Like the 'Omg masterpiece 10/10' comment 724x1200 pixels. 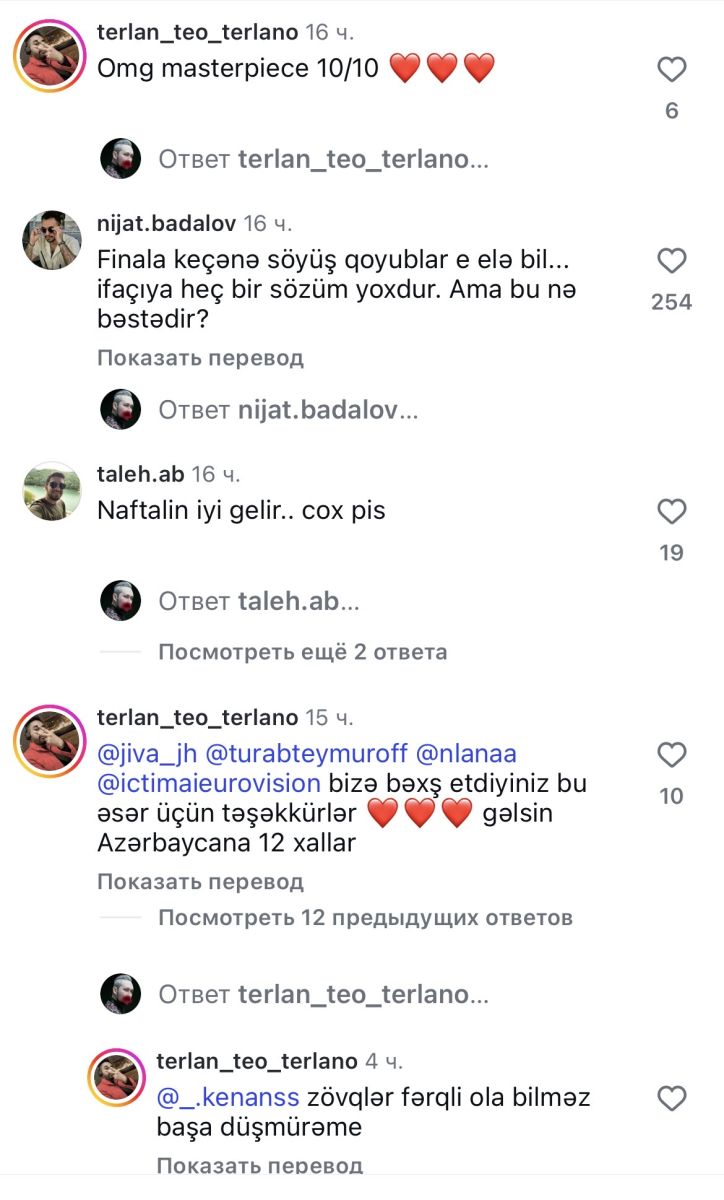pyautogui.click(x=672, y=70)
